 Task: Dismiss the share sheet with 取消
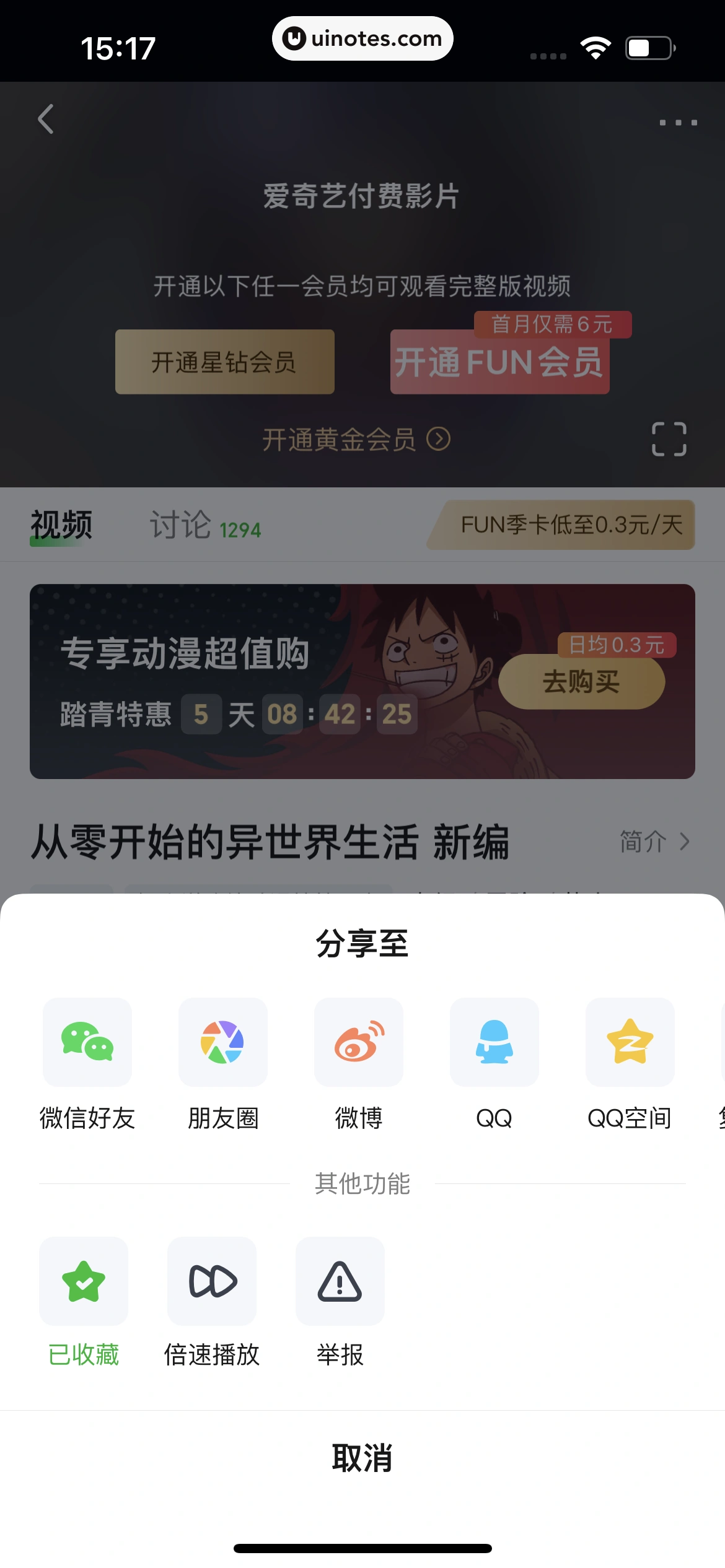click(362, 1458)
